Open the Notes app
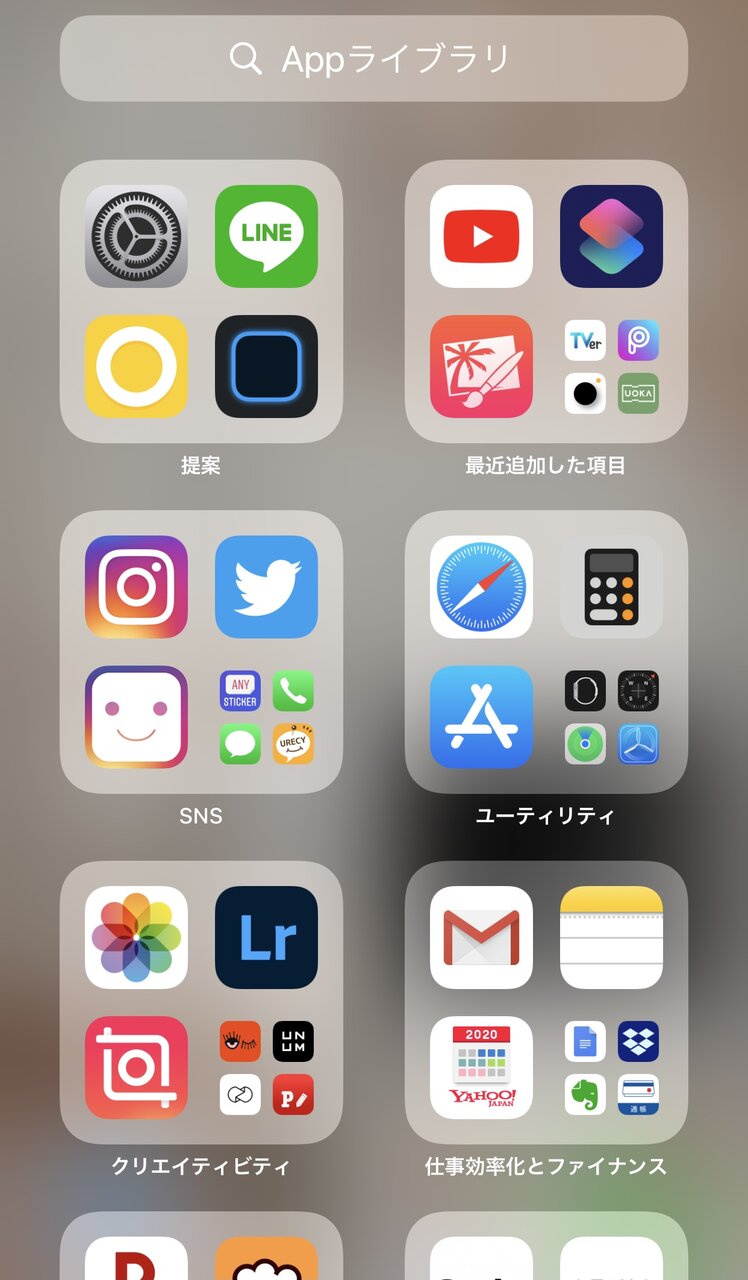The image size is (748, 1280). (611, 937)
